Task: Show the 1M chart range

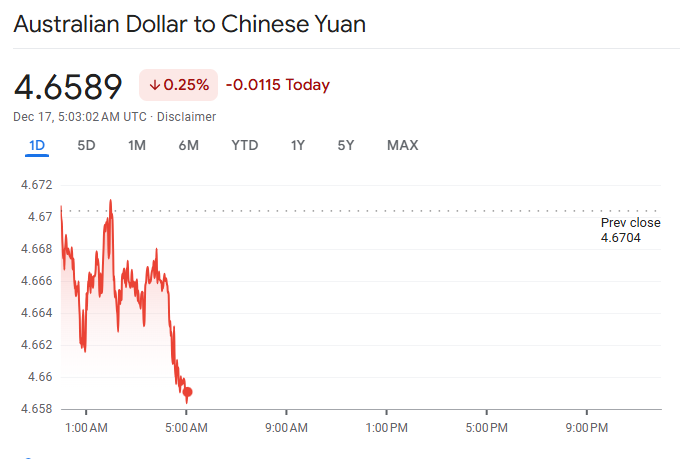Action: click(137, 145)
